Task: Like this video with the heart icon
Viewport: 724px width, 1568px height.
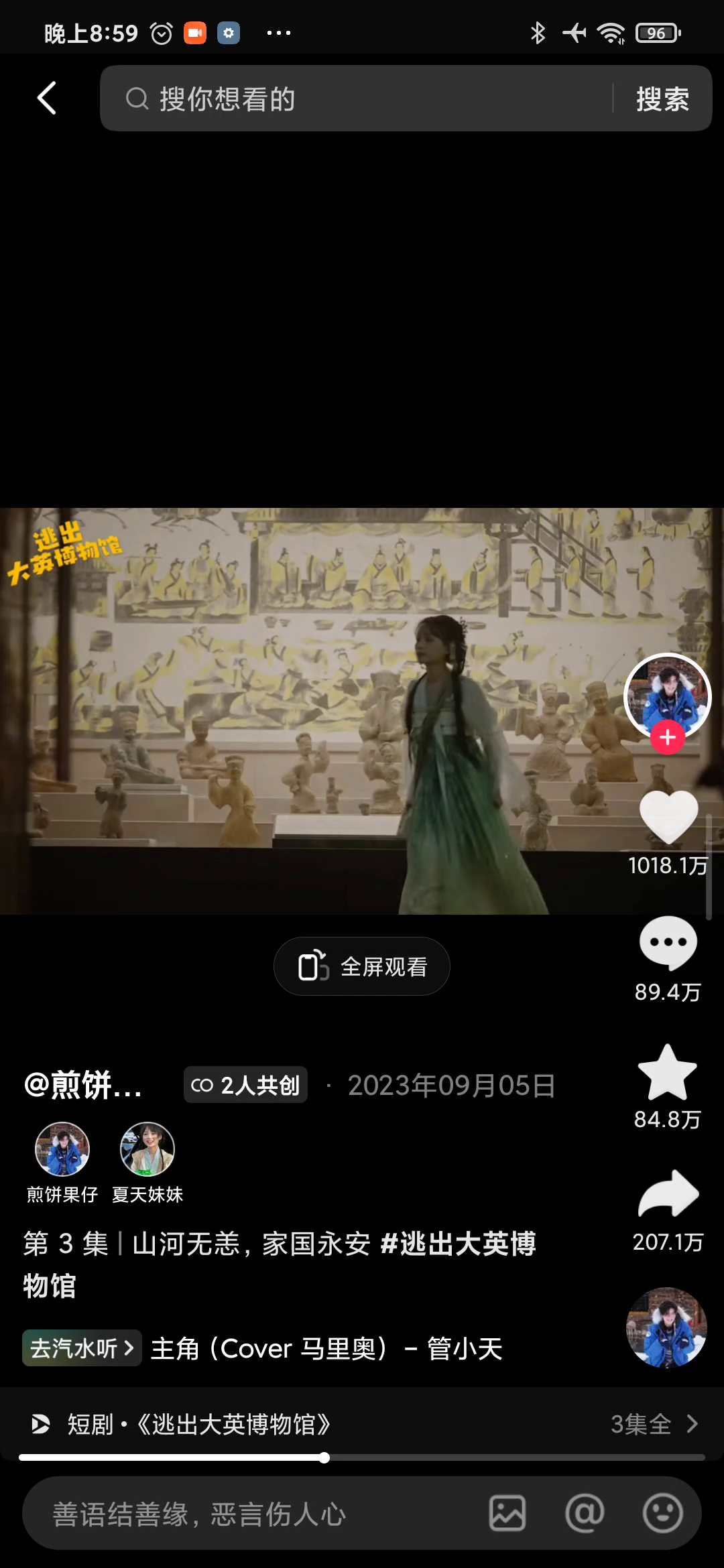Action: click(x=668, y=818)
